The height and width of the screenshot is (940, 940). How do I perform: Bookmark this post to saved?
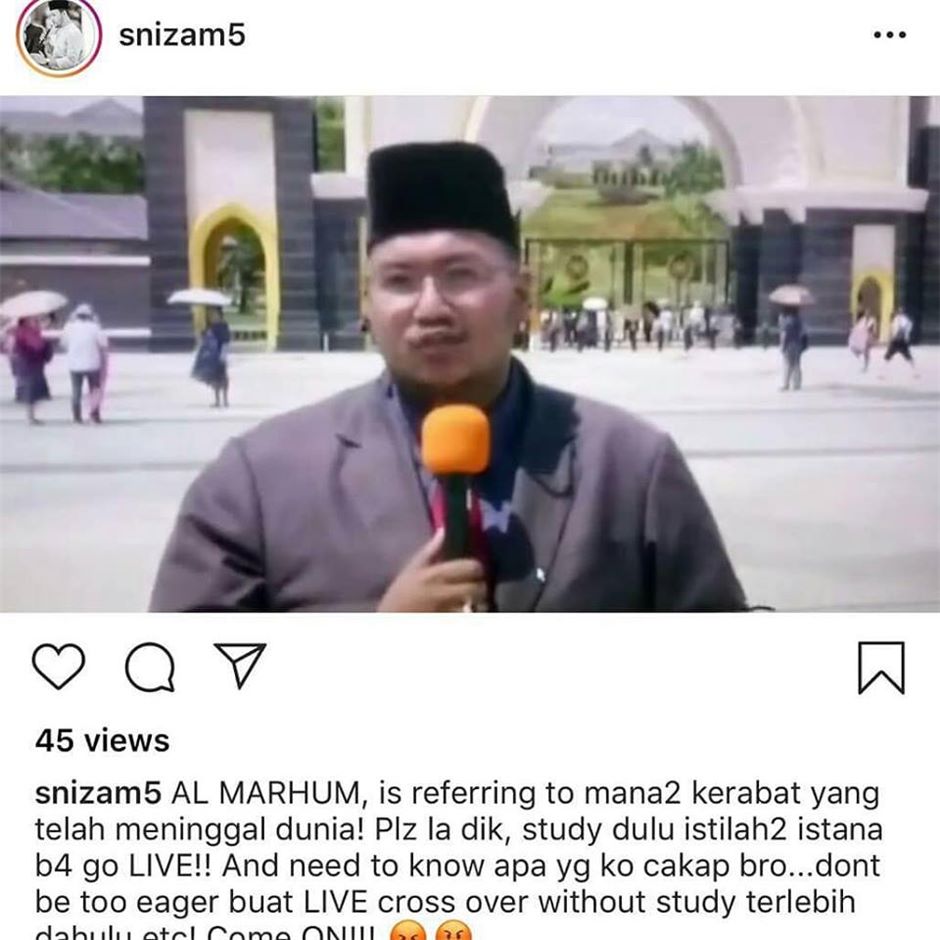pos(881,668)
